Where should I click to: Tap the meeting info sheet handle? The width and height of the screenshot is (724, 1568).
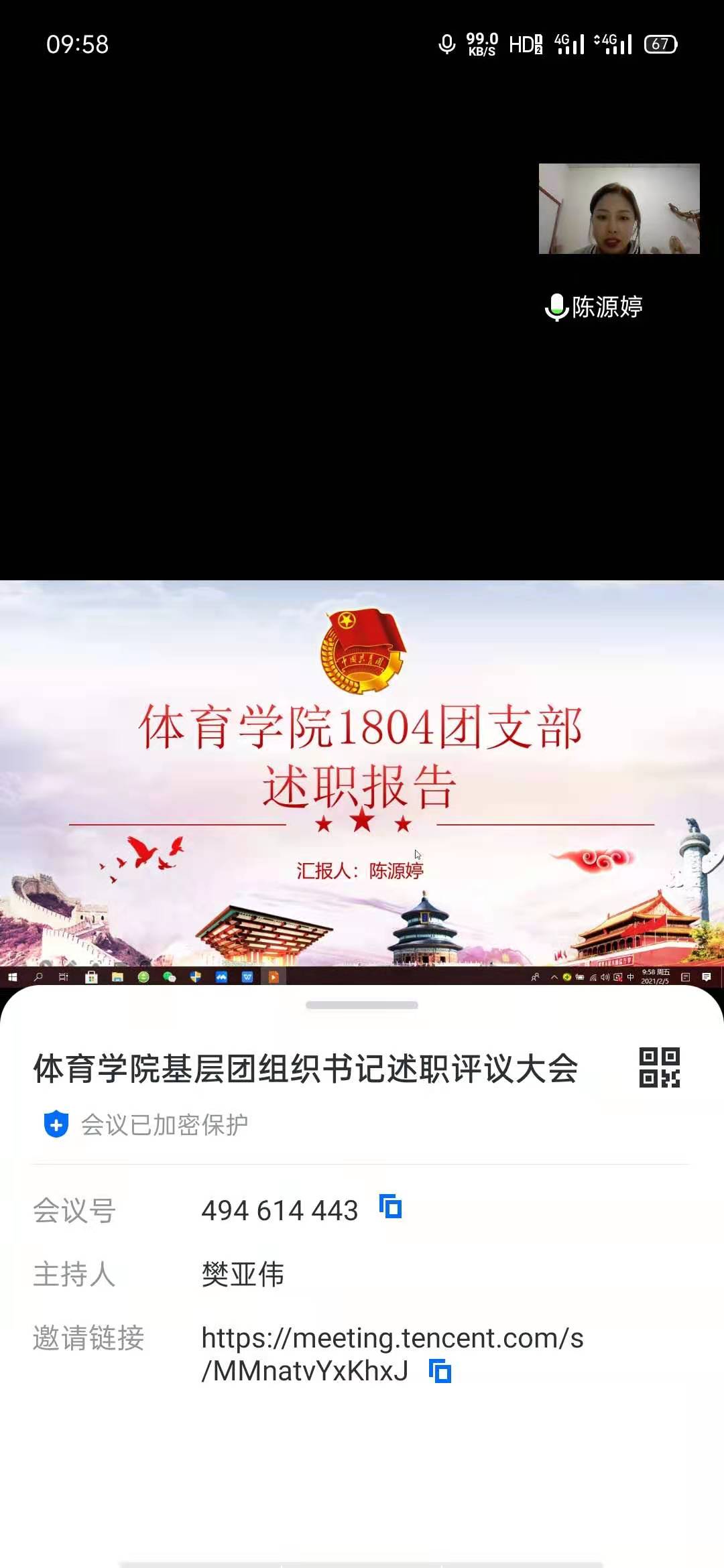pos(362,1005)
